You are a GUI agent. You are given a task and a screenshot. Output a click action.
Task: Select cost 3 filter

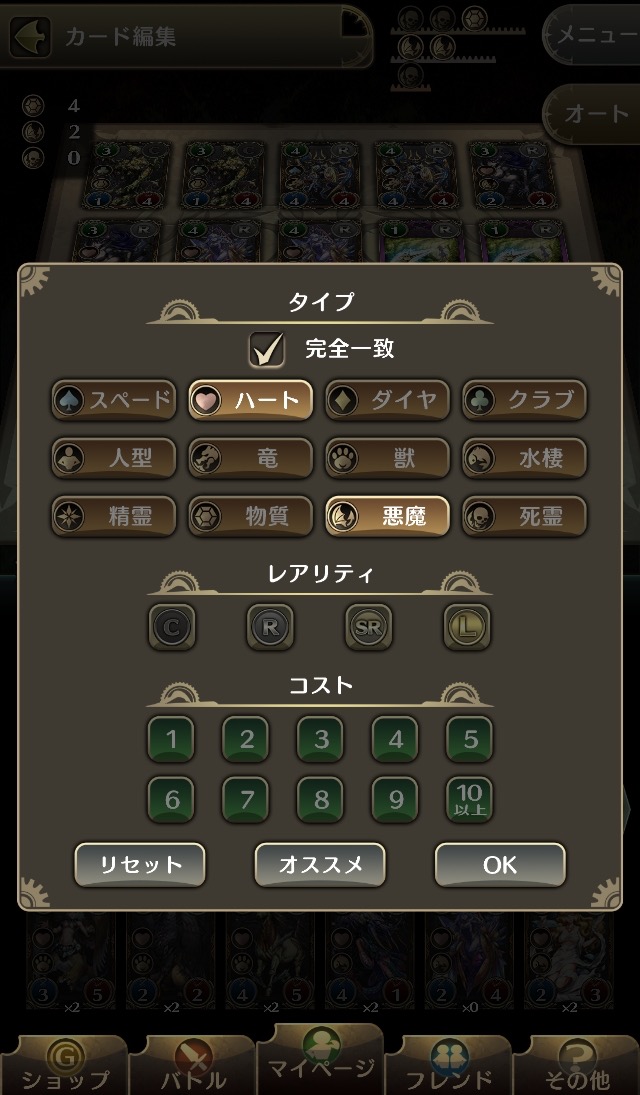[321, 740]
